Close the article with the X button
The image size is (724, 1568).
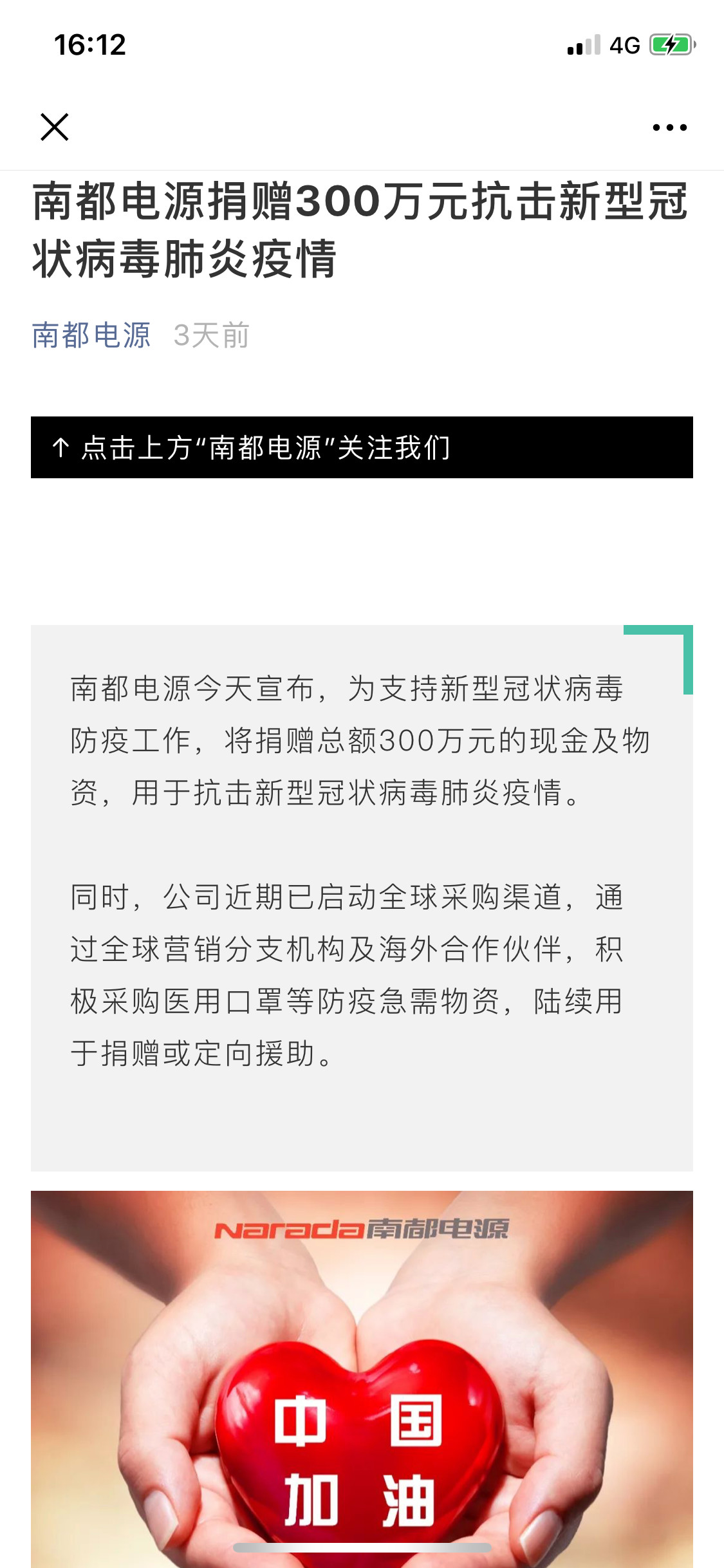(x=55, y=127)
